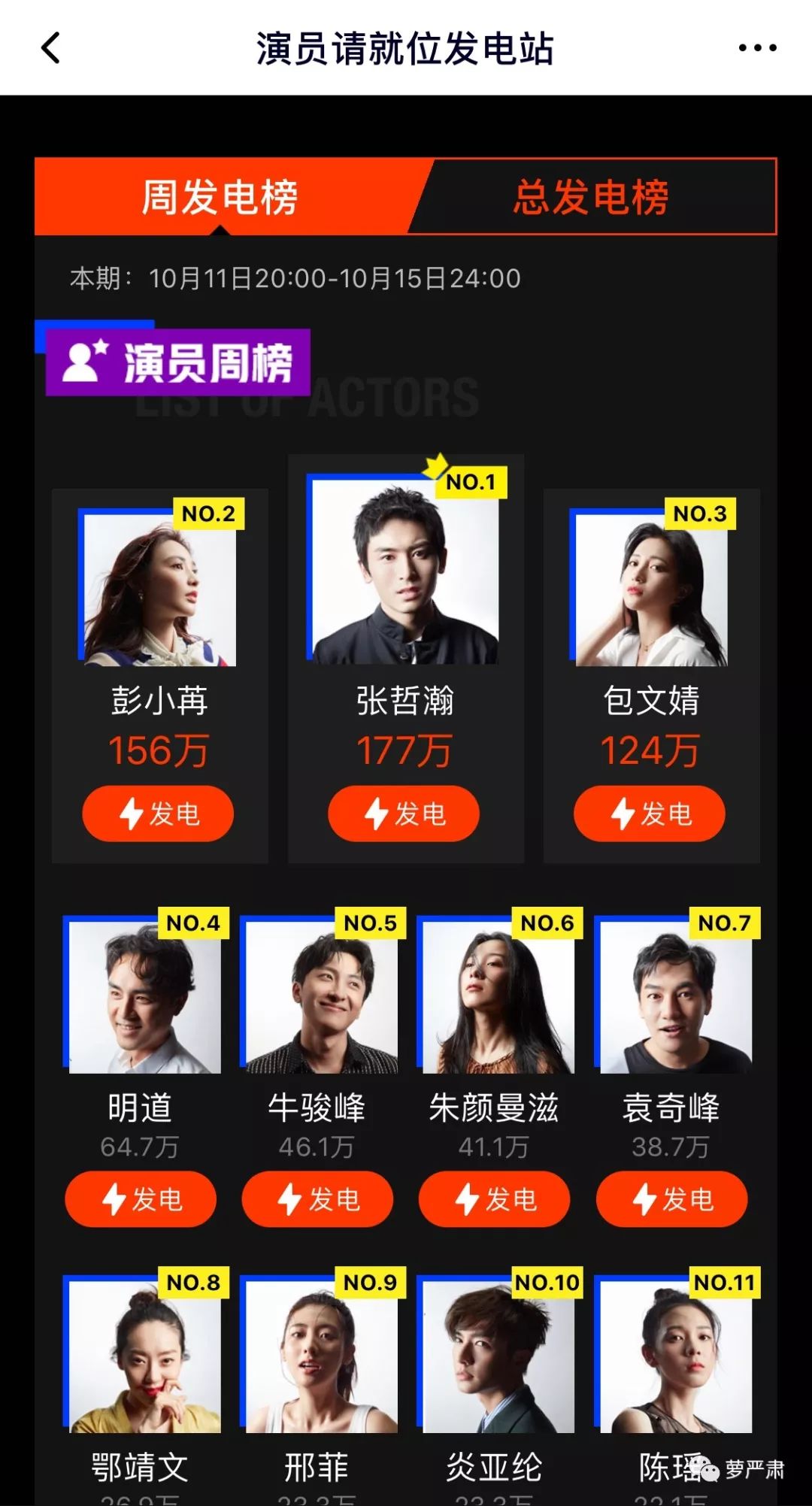The image size is (812, 1506).
Task: Open 张哲瀚's NO.1 photo card
Action: point(403,568)
